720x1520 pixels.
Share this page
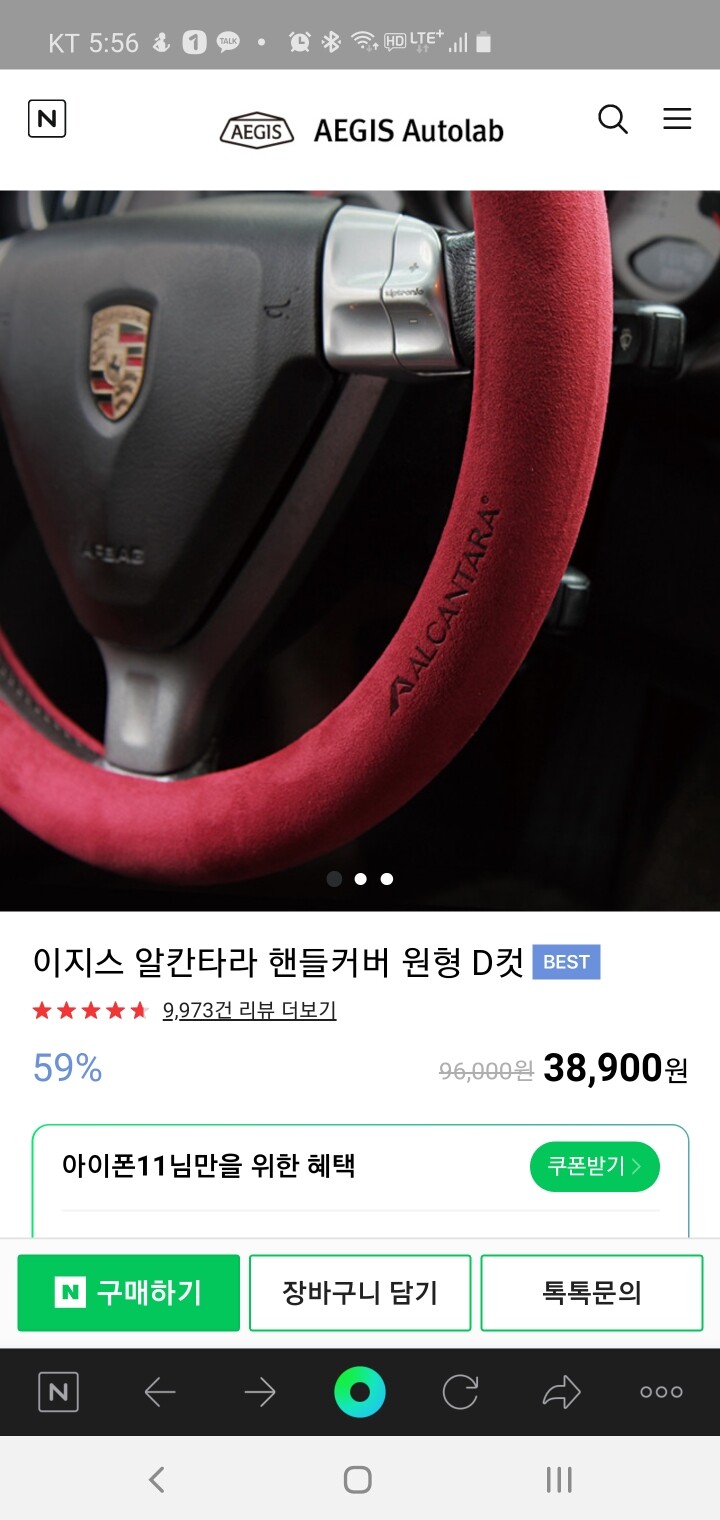coord(561,1392)
